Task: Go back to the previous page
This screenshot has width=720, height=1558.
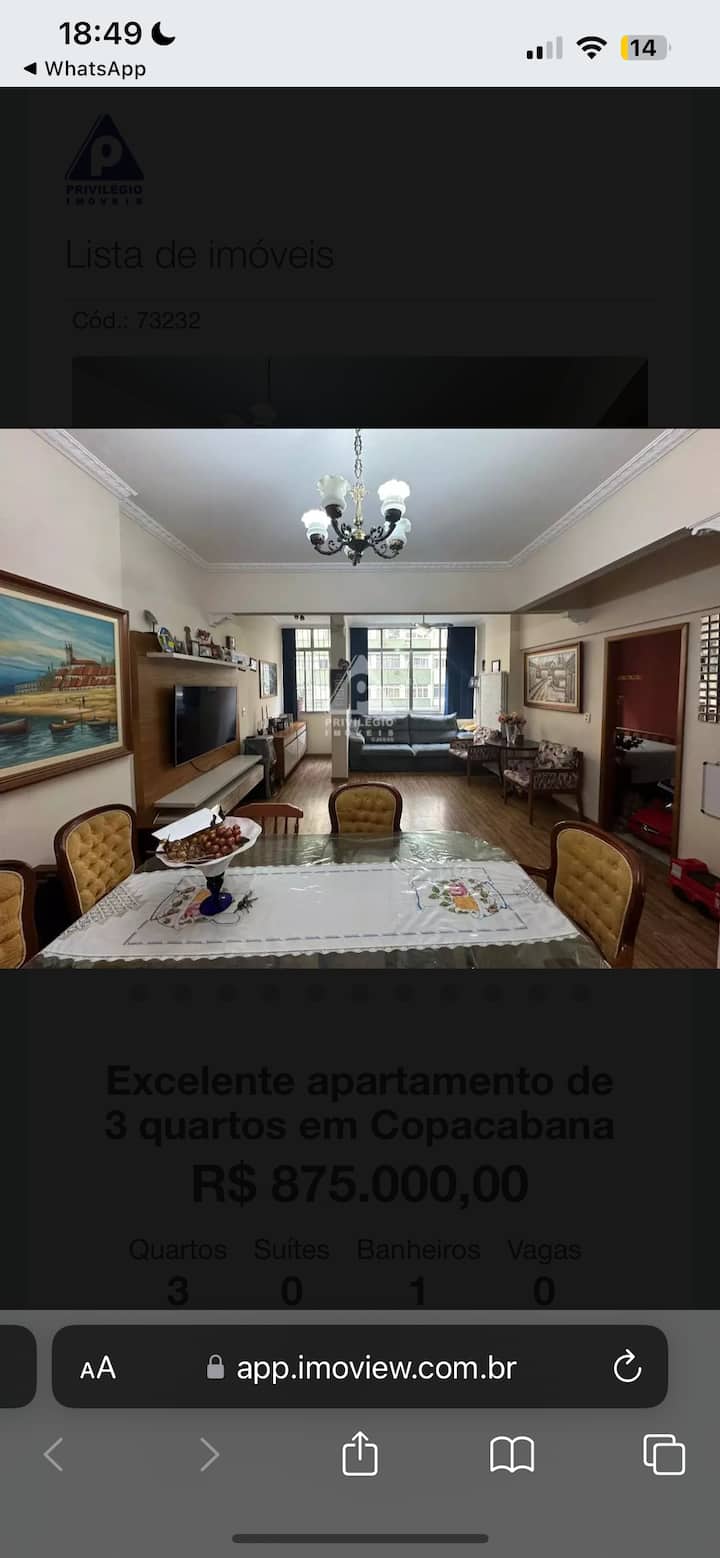Action: [55, 1454]
